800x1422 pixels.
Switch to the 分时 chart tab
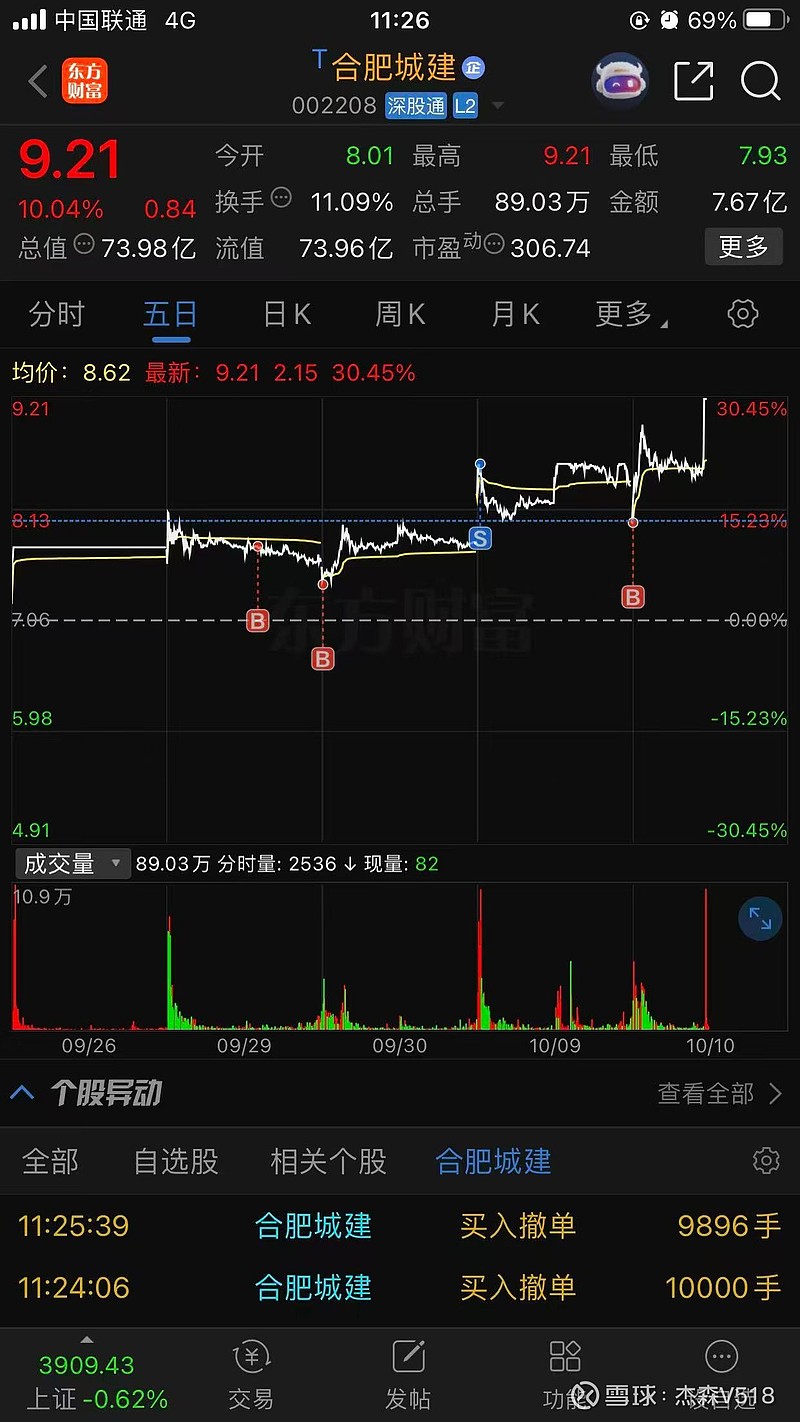pos(57,315)
